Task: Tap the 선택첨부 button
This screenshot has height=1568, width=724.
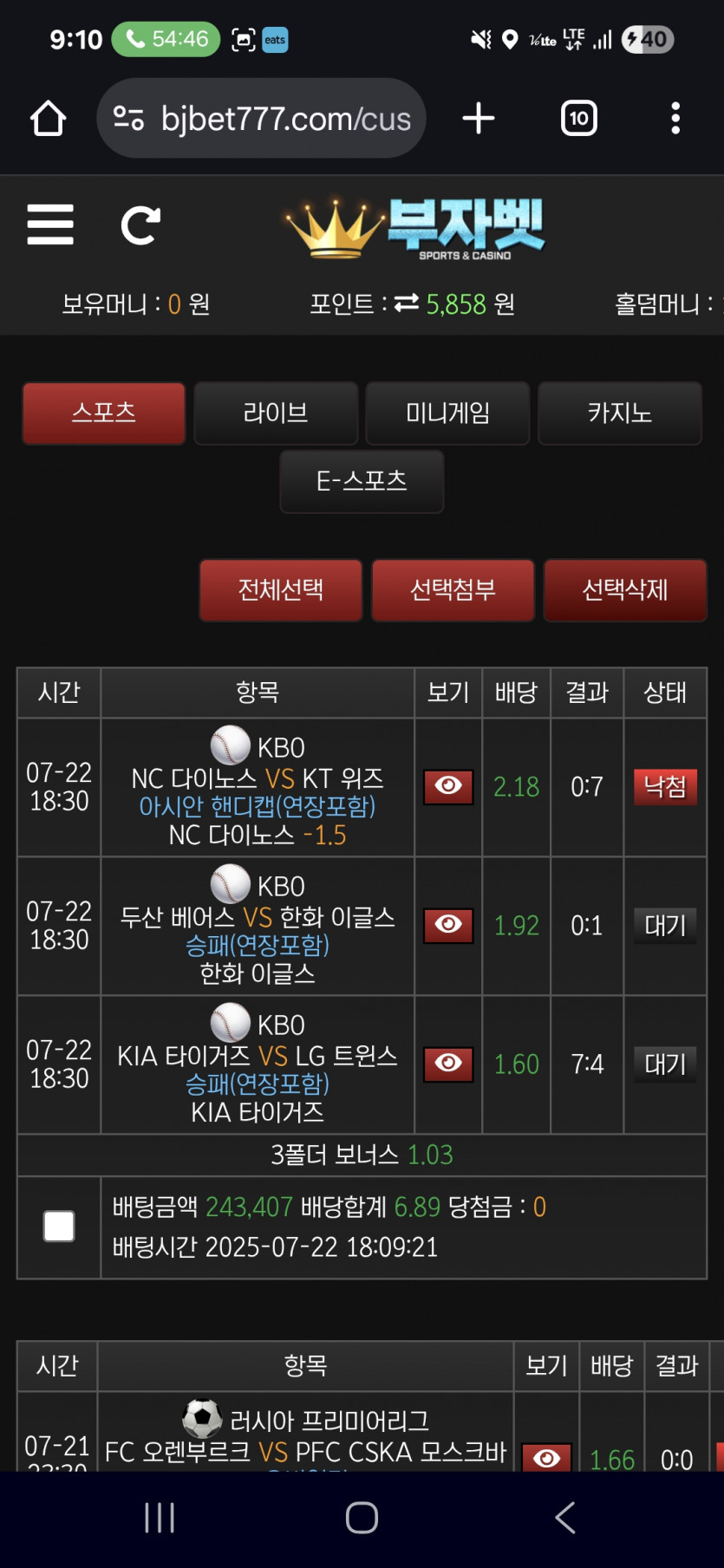Action: [453, 590]
